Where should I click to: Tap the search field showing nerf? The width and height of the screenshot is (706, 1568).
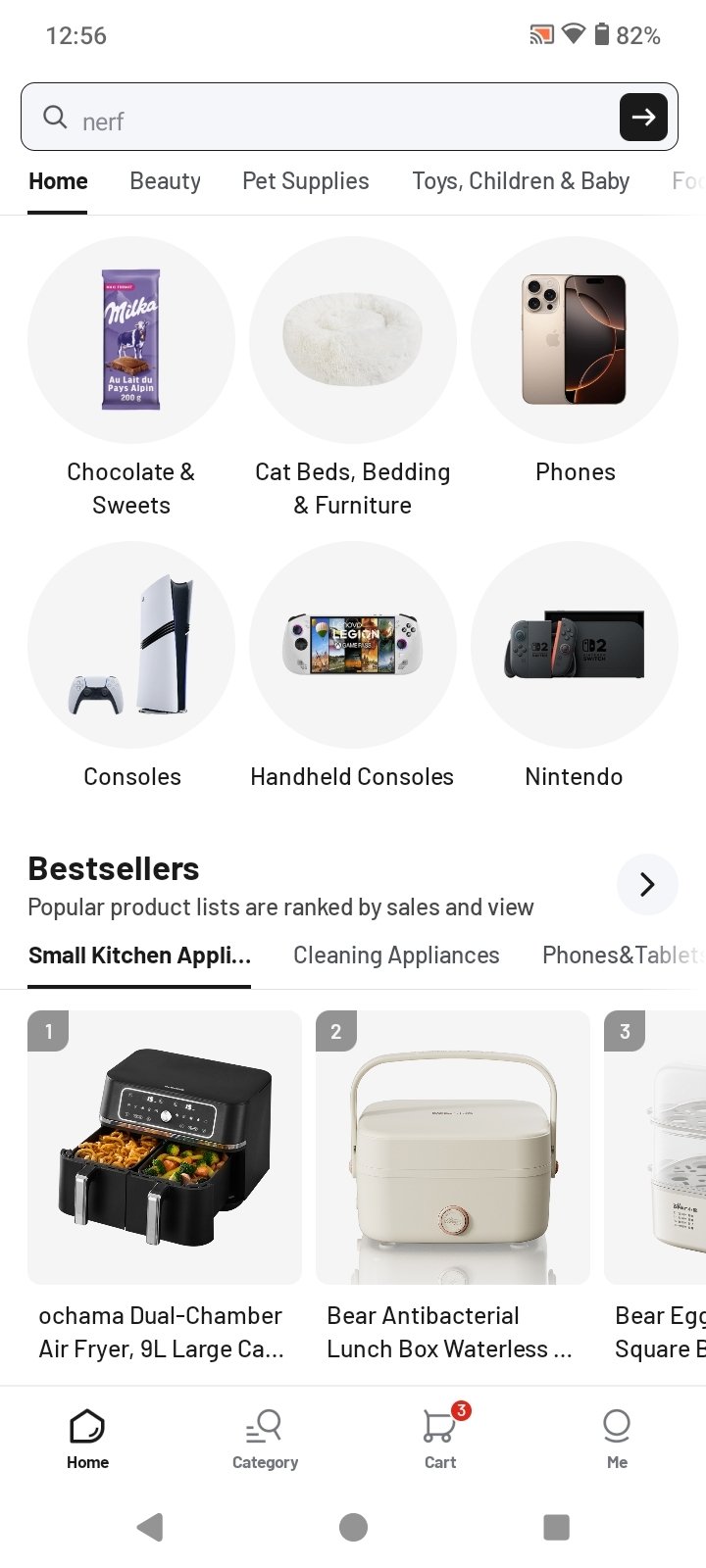tap(324, 119)
